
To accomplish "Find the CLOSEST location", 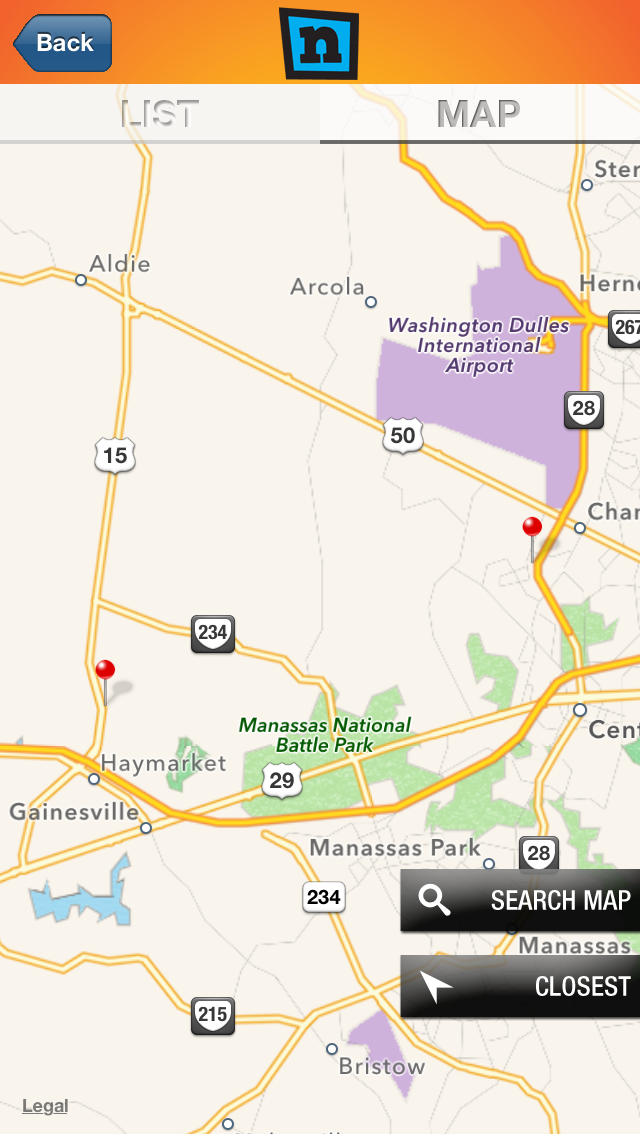I will coord(520,986).
